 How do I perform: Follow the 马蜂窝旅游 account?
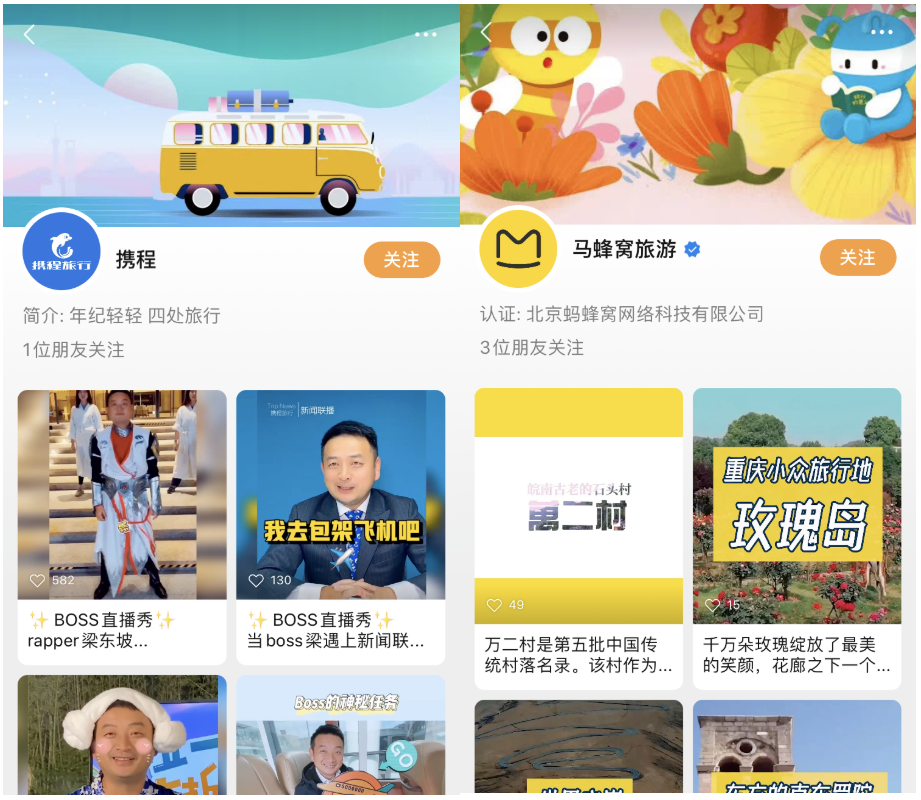(857, 258)
